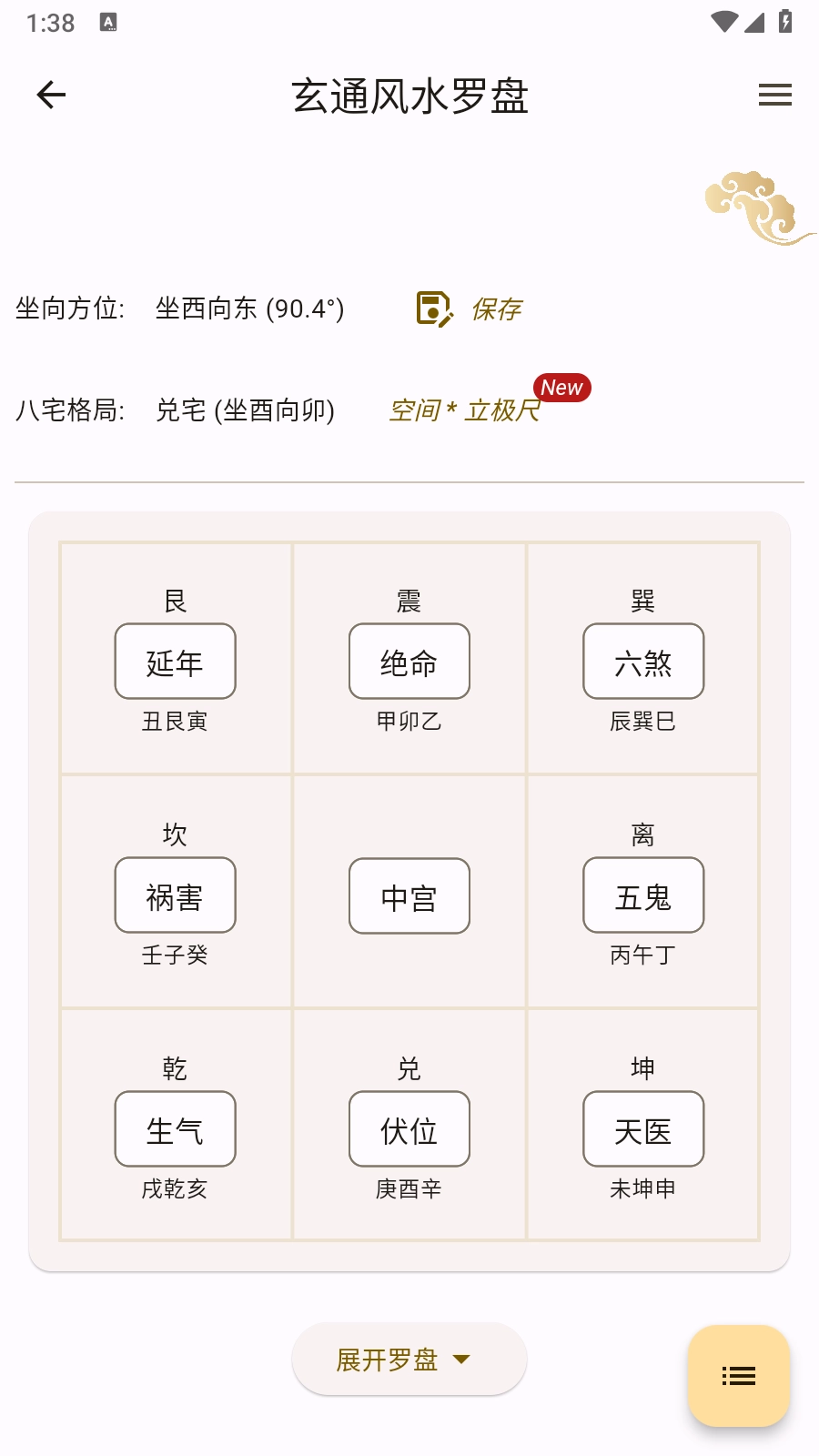Select the 五鬼 cell in 离 palace
Screen dimensions: 819x1456
coord(642,896)
